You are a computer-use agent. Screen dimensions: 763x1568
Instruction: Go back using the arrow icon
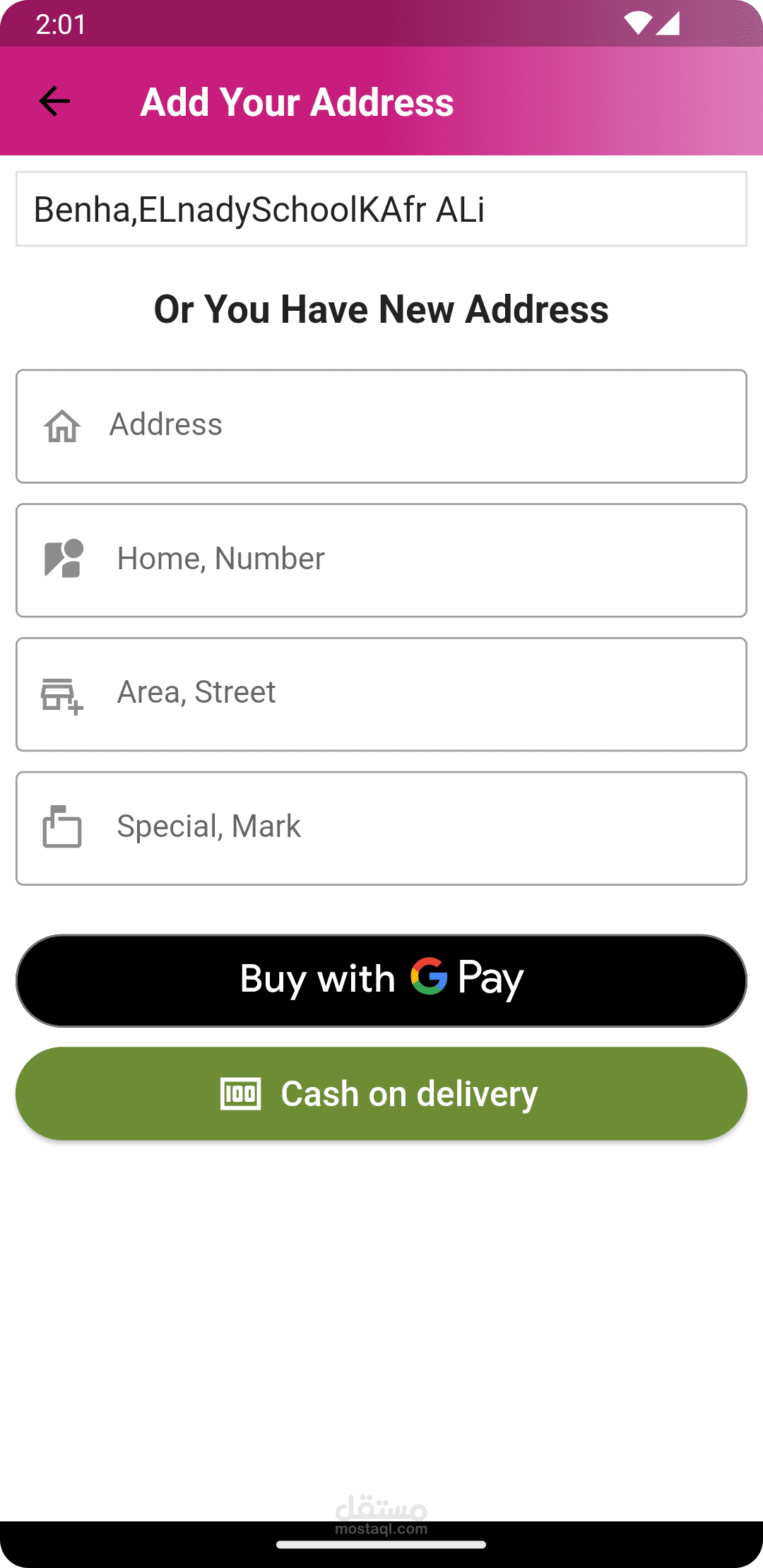coord(54,102)
